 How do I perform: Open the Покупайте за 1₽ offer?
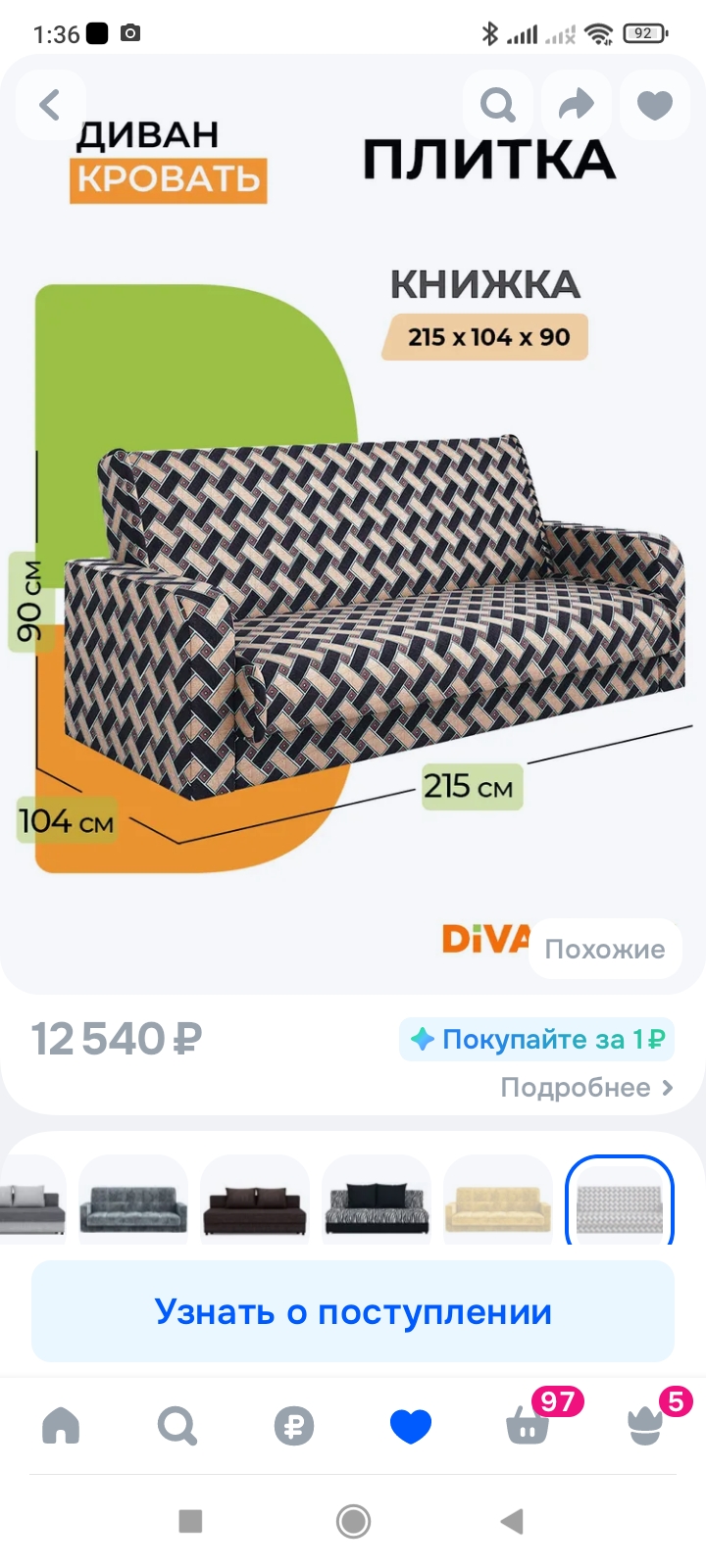536,1039
